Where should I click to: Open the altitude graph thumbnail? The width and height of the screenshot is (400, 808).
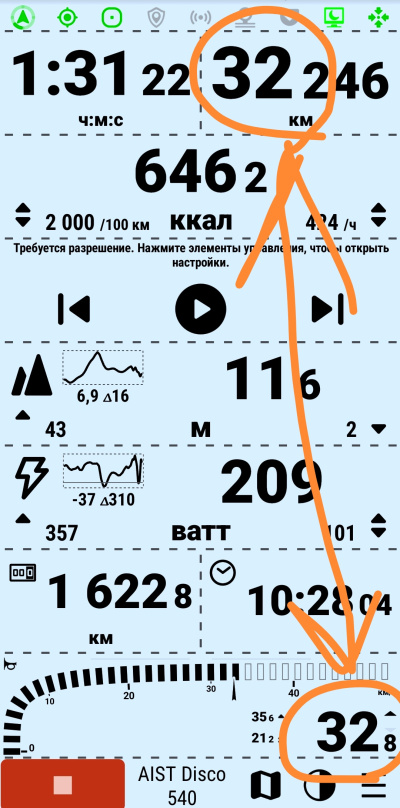103,367
